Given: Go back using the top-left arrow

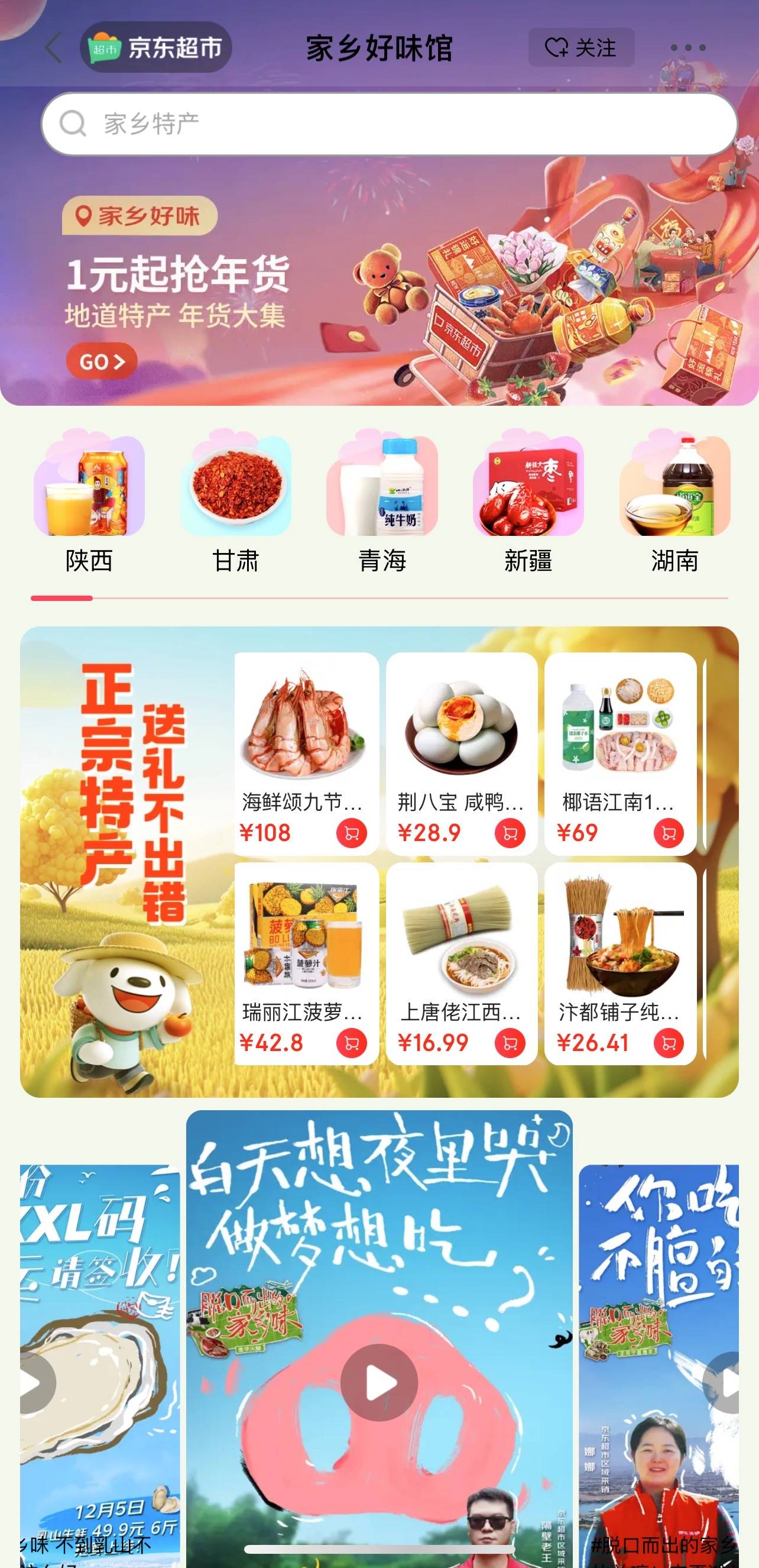Looking at the screenshot, I should coord(54,48).
